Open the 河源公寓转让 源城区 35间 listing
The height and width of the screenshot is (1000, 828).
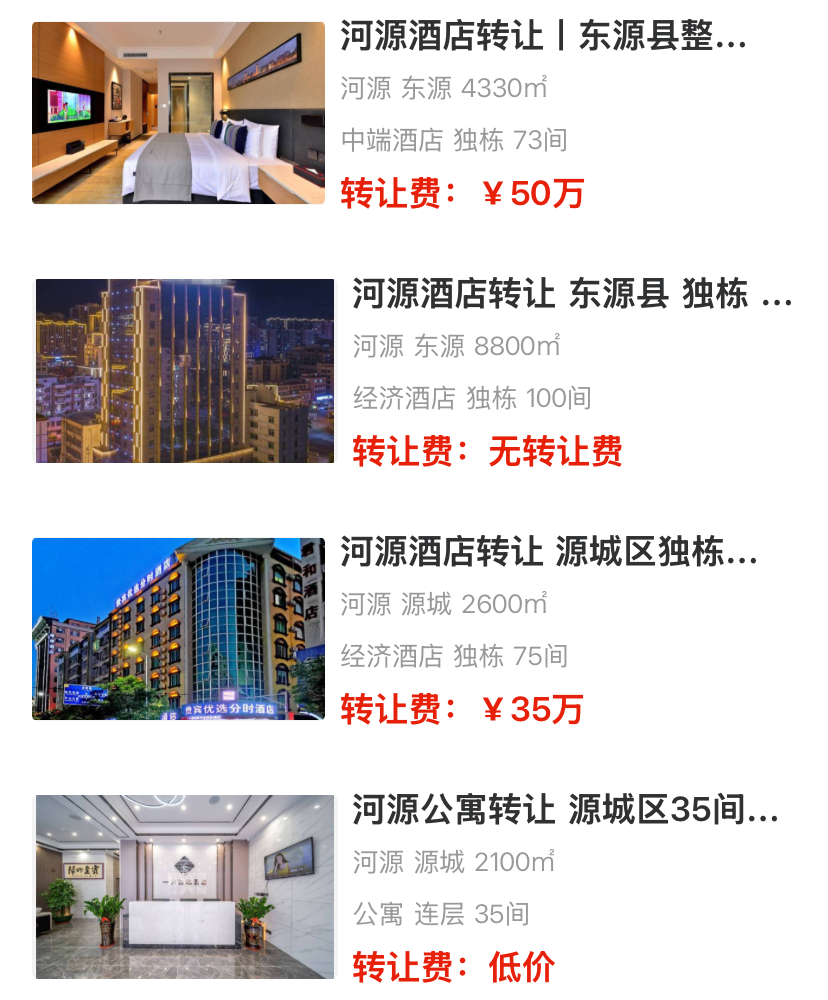coord(565,811)
